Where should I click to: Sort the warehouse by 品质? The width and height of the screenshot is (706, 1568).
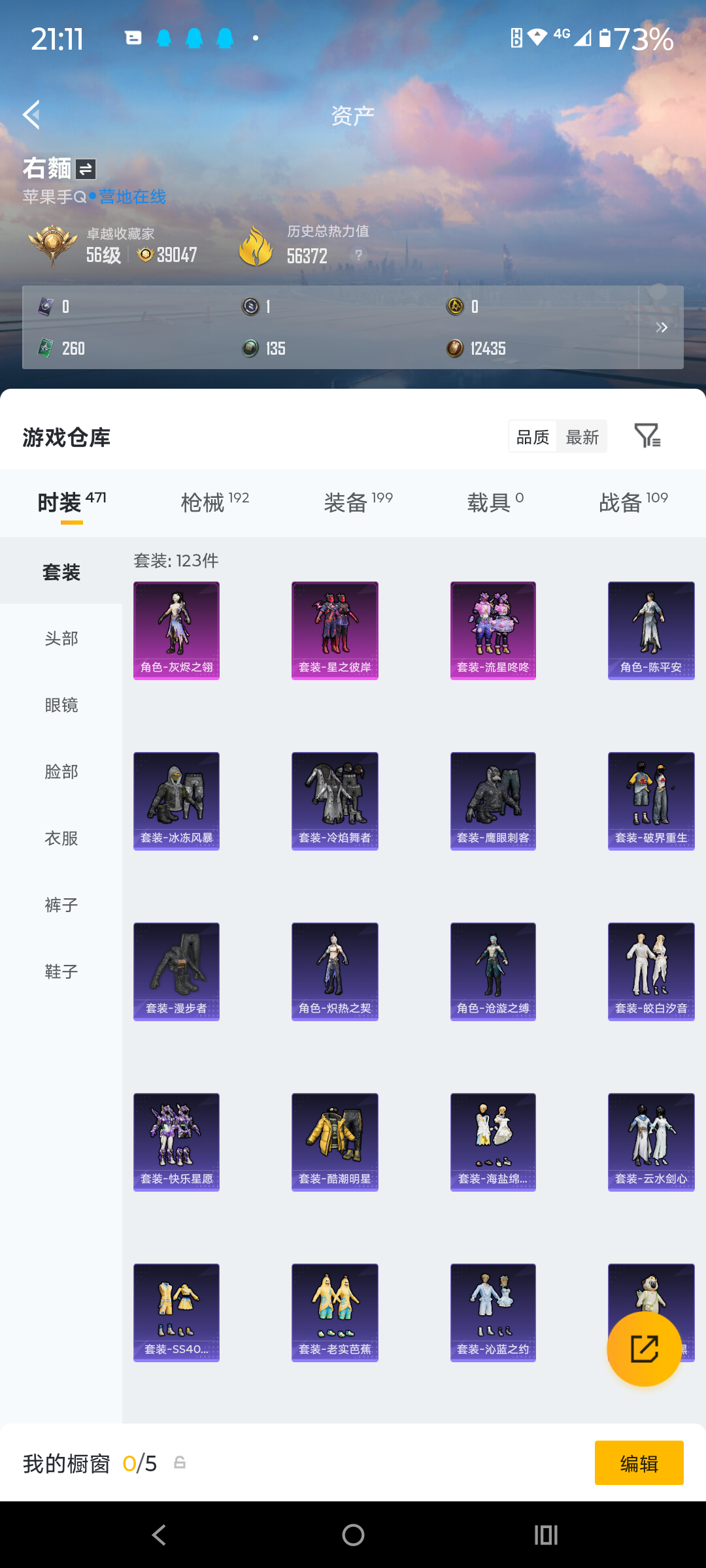(533, 436)
